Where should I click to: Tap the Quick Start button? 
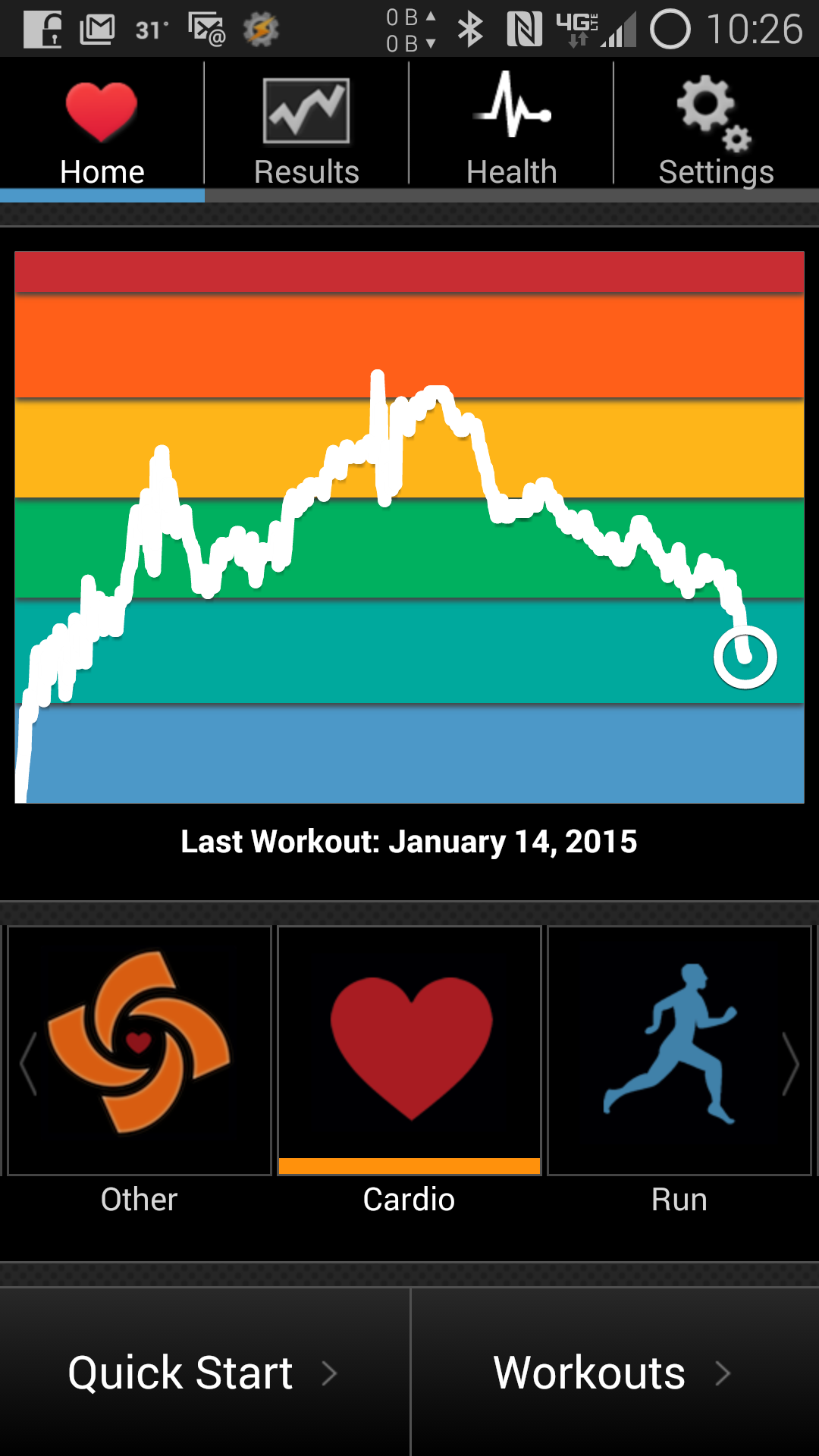tap(203, 1373)
